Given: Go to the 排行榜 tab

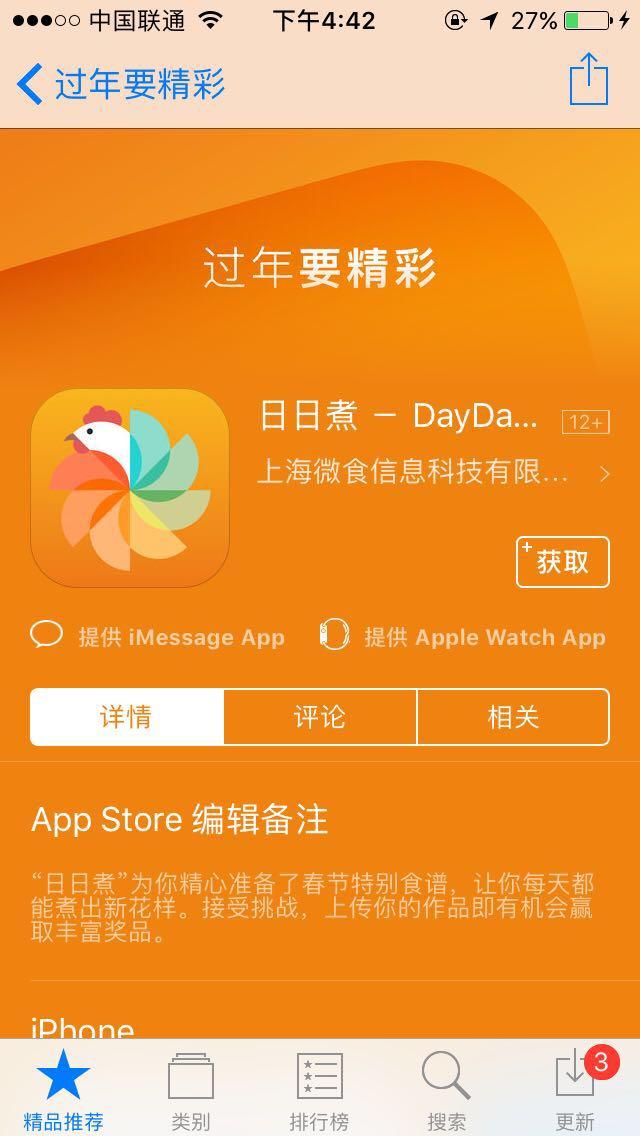Looking at the screenshot, I should pyautogui.click(x=320, y=1090).
